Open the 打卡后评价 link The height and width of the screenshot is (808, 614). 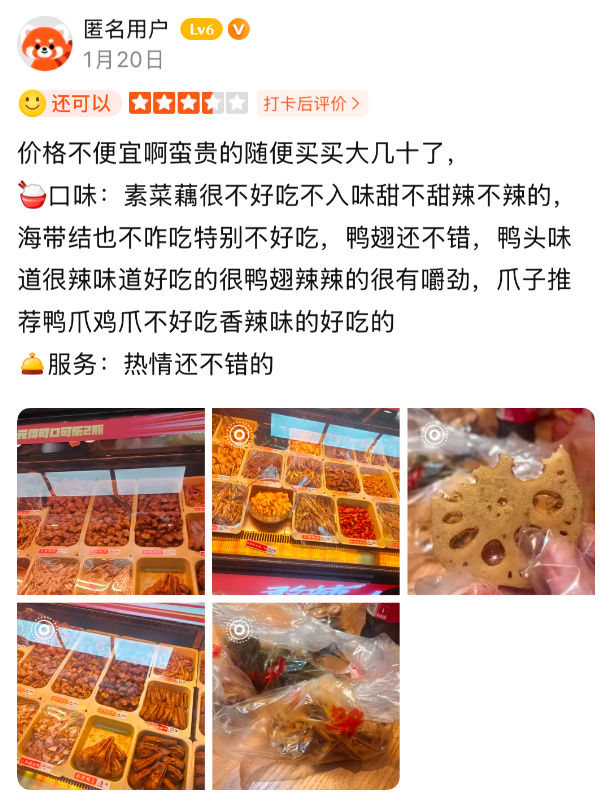coord(313,103)
